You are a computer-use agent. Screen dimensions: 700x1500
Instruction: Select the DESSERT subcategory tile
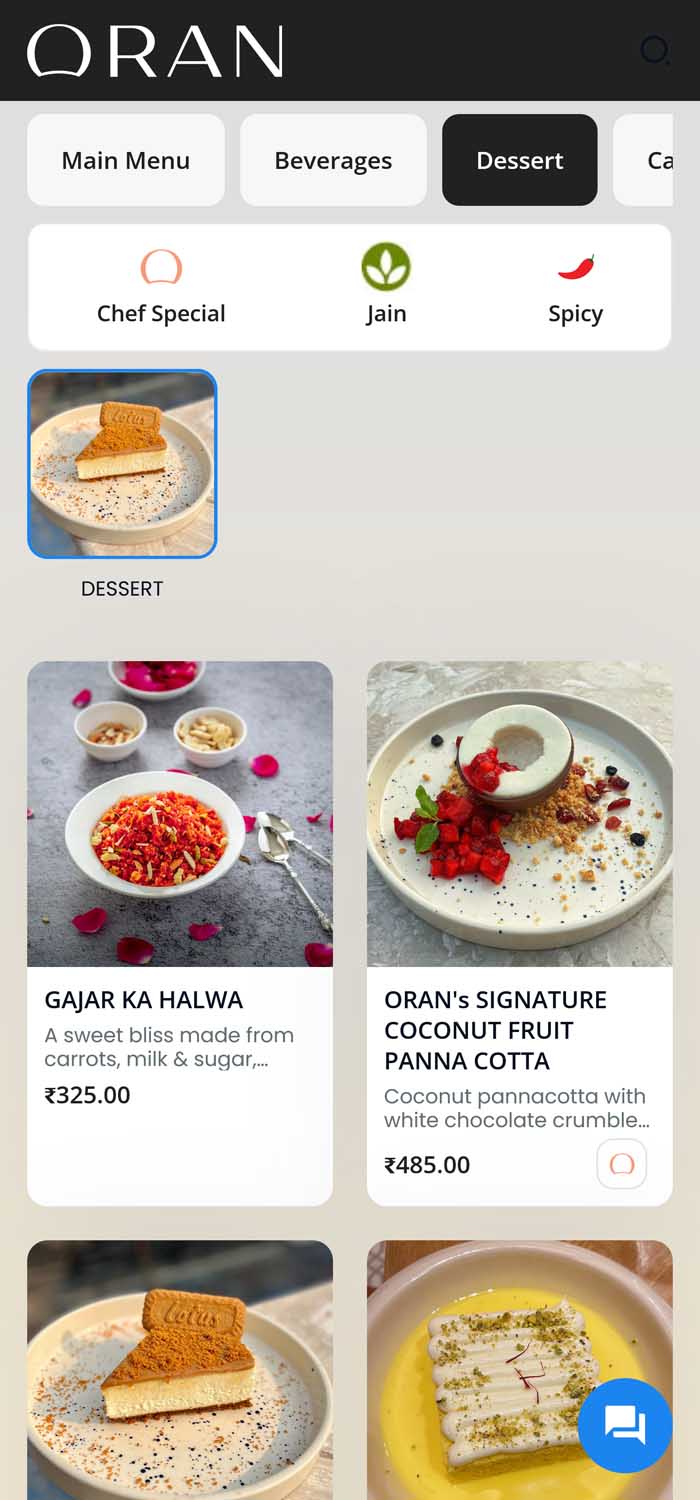click(x=122, y=464)
